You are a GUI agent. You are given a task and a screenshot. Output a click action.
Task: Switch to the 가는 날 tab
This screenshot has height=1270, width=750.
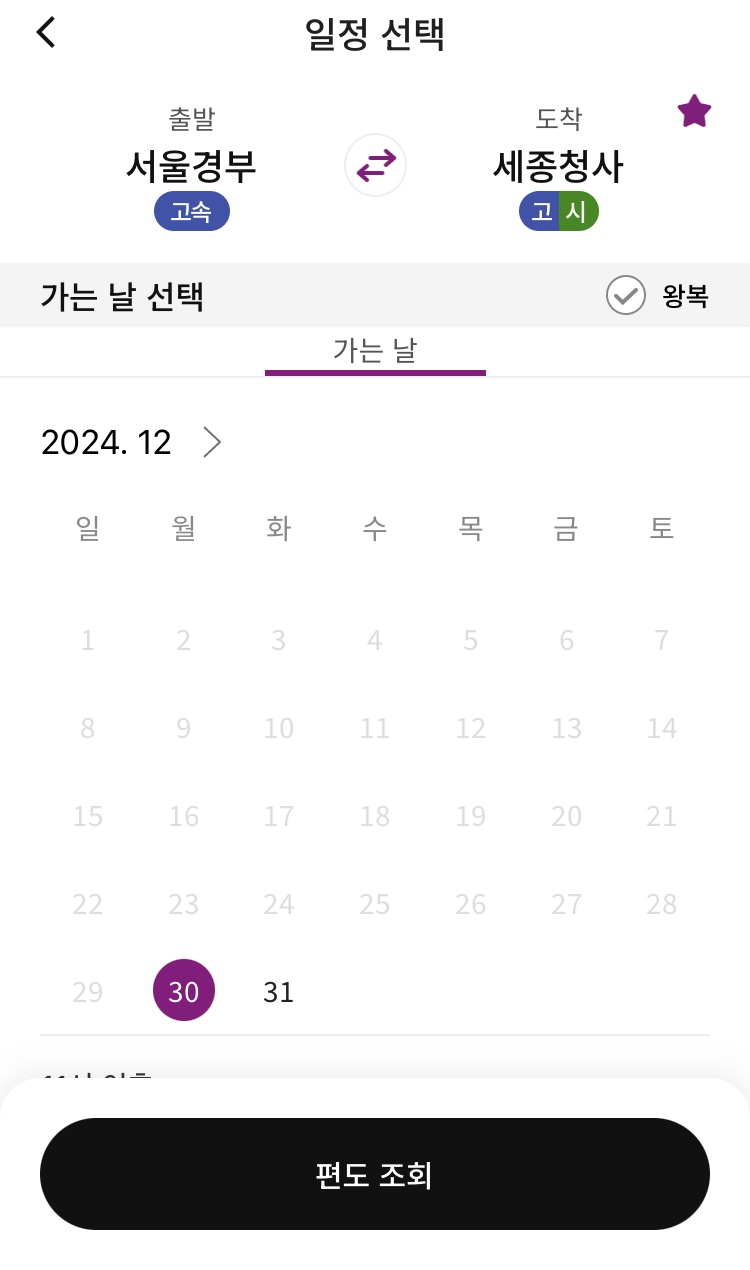pos(375,351)
